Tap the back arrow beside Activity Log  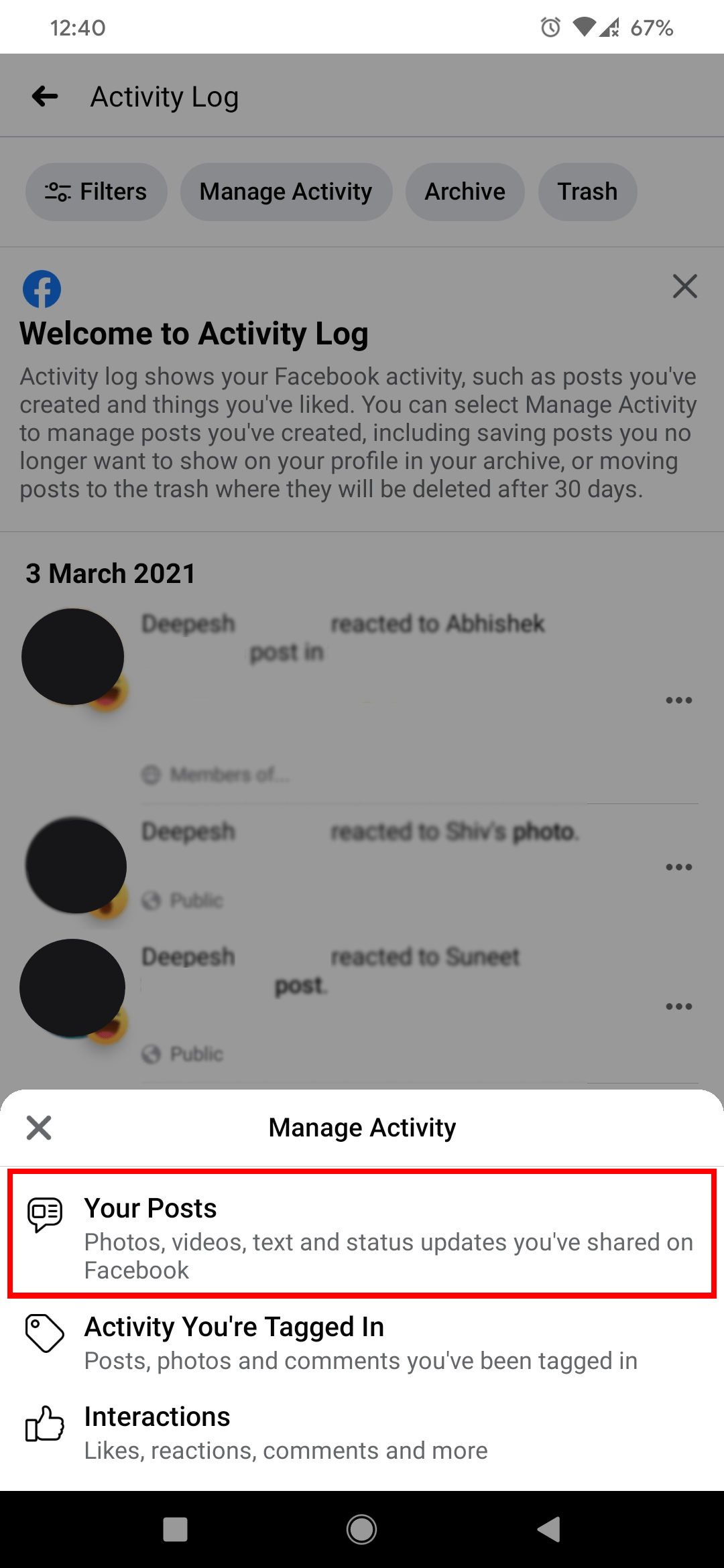(x=44, y=96)
